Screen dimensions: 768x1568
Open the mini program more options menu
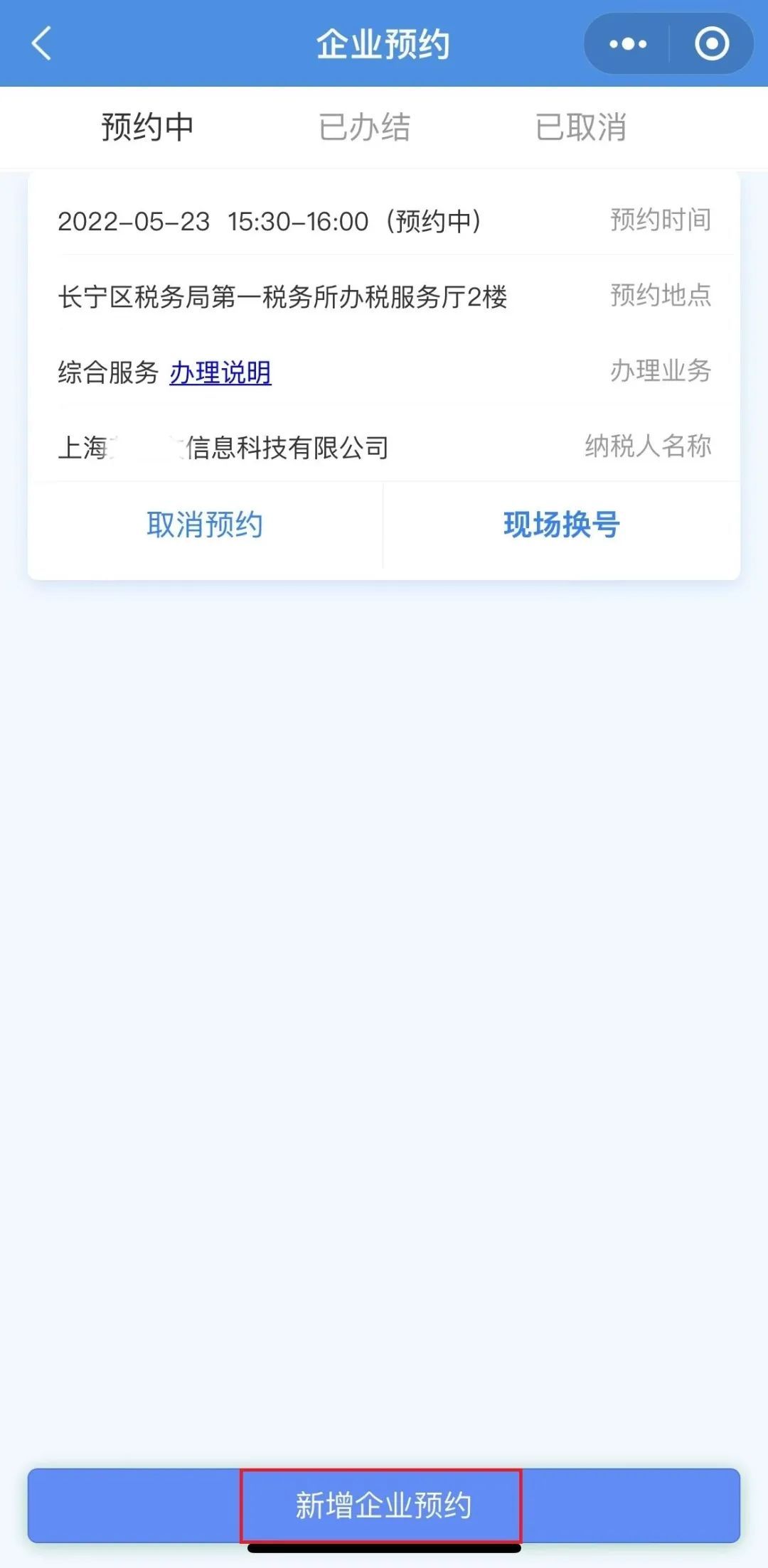pyautogui.click(x=628, y=44)
